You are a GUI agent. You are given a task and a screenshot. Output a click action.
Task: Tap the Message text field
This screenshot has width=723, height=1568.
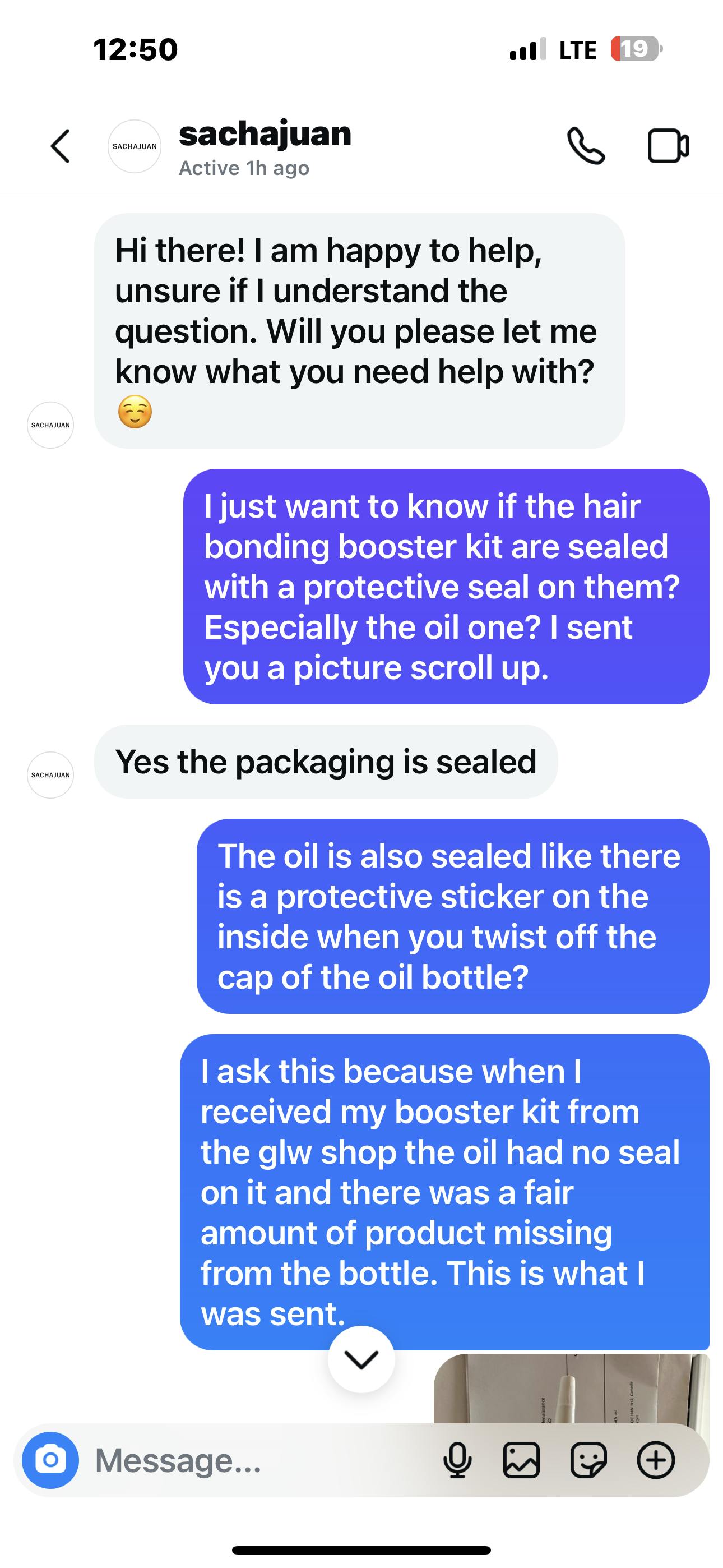click(x=256, y=1460)
